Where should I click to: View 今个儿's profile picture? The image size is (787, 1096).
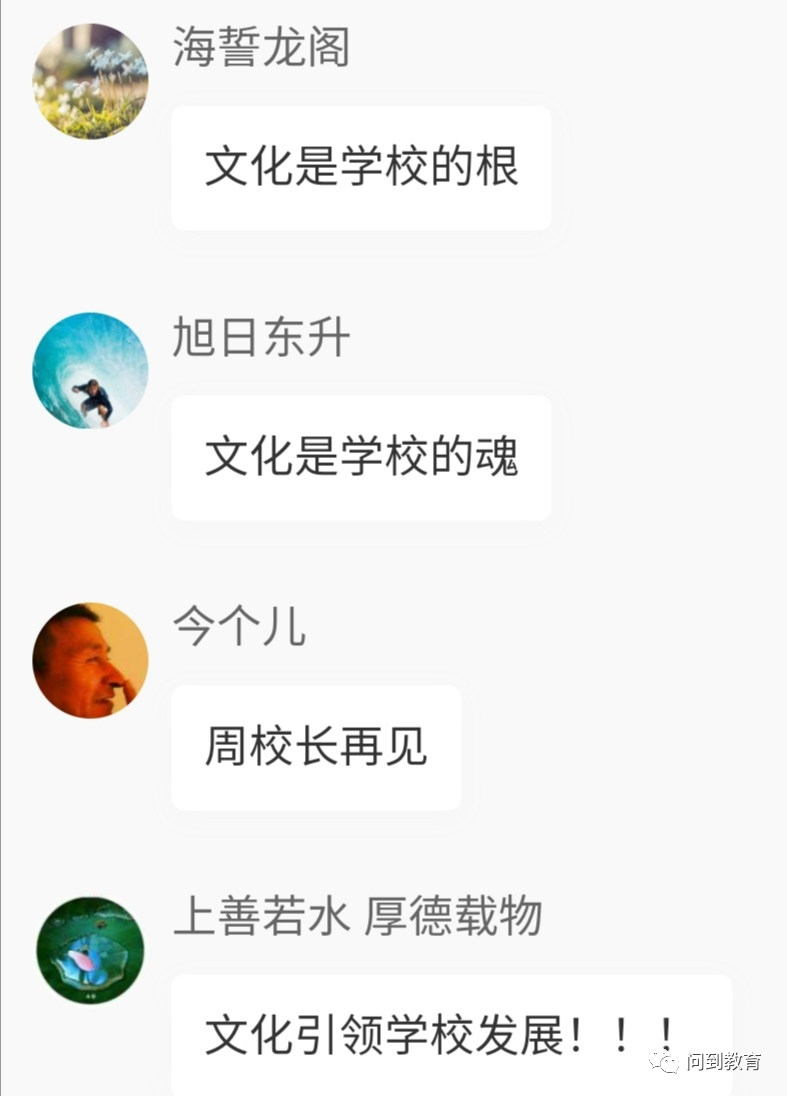pyautogui.click(x=90, y=660)
